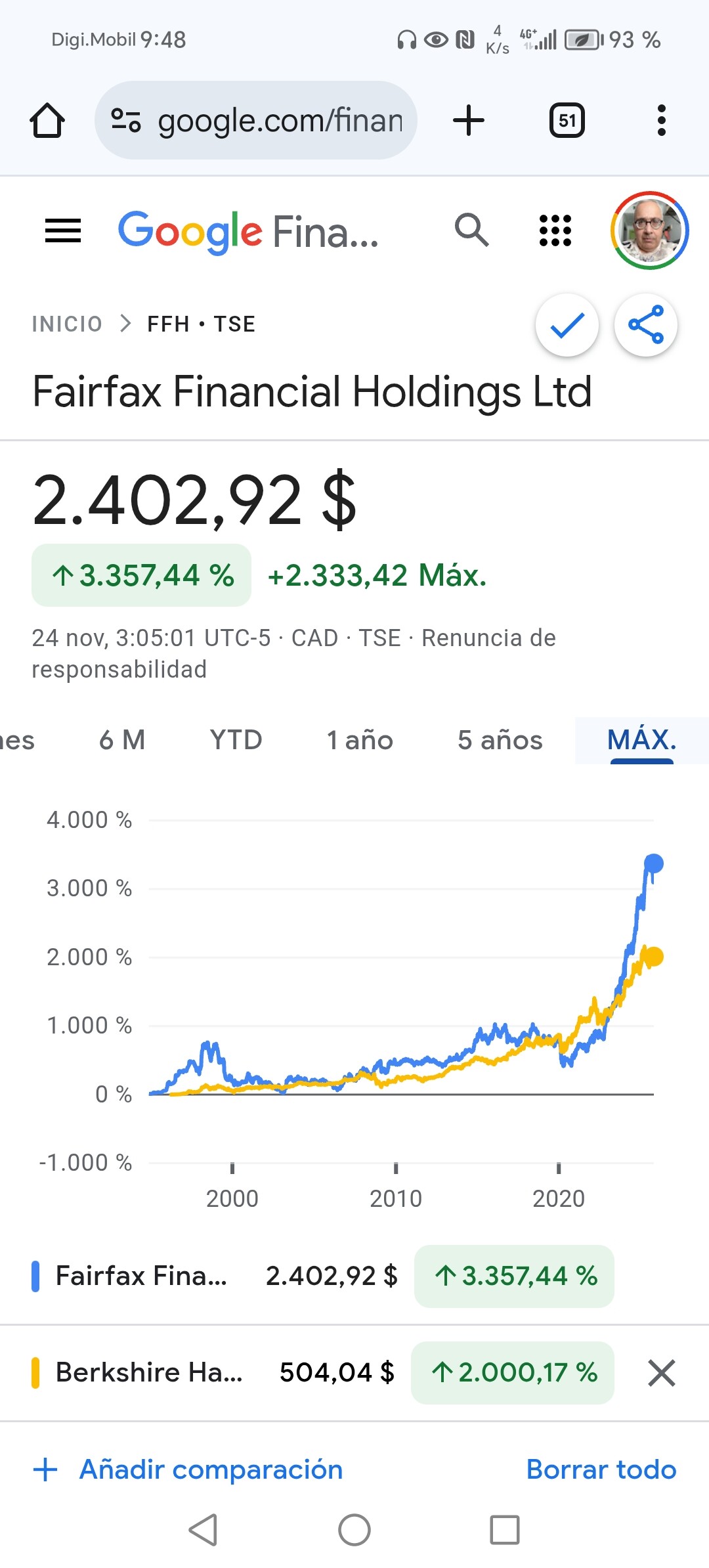Select the 5 años chart range

(x=500, y=740)
